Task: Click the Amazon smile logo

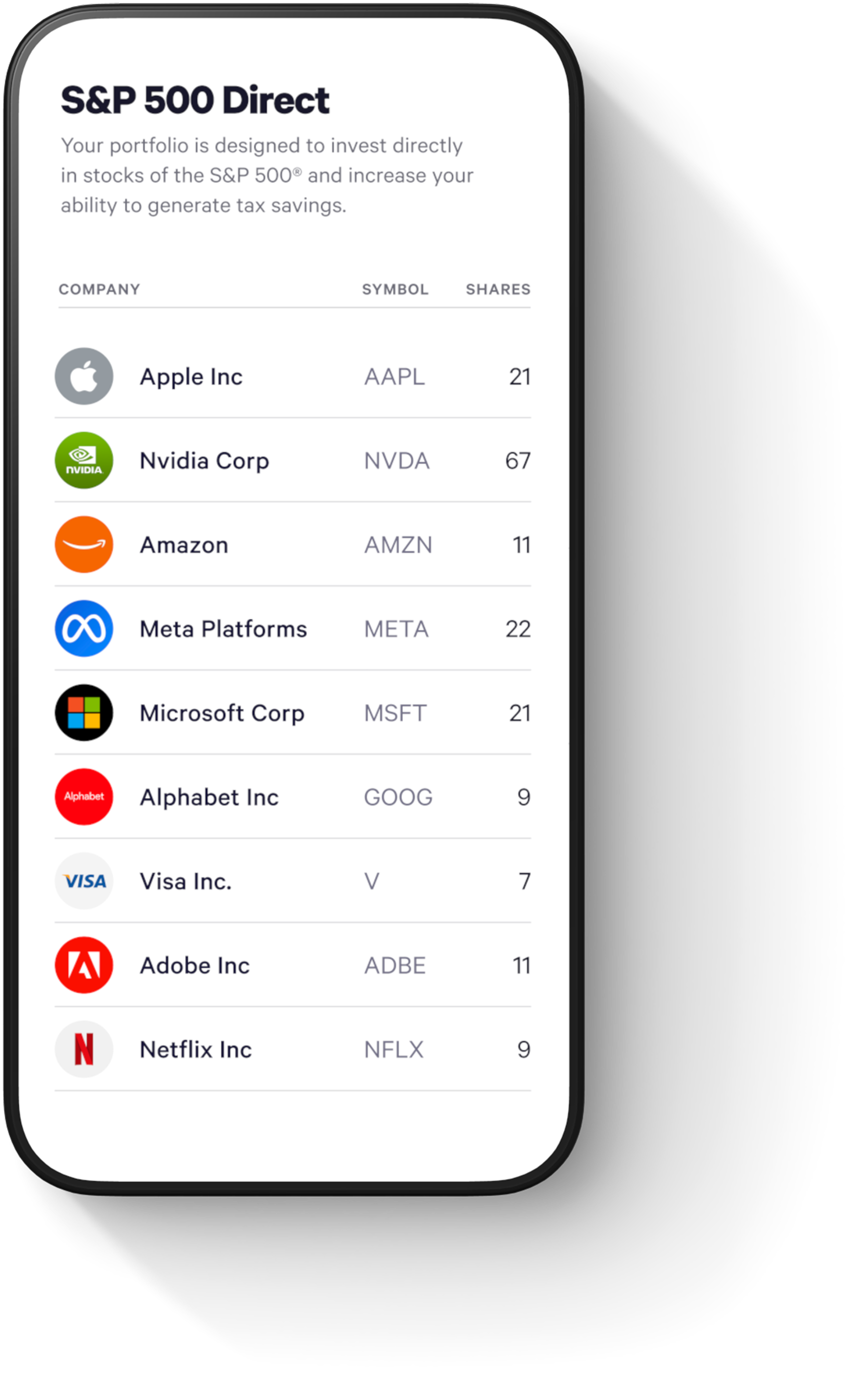Action: tap(83, 544)
